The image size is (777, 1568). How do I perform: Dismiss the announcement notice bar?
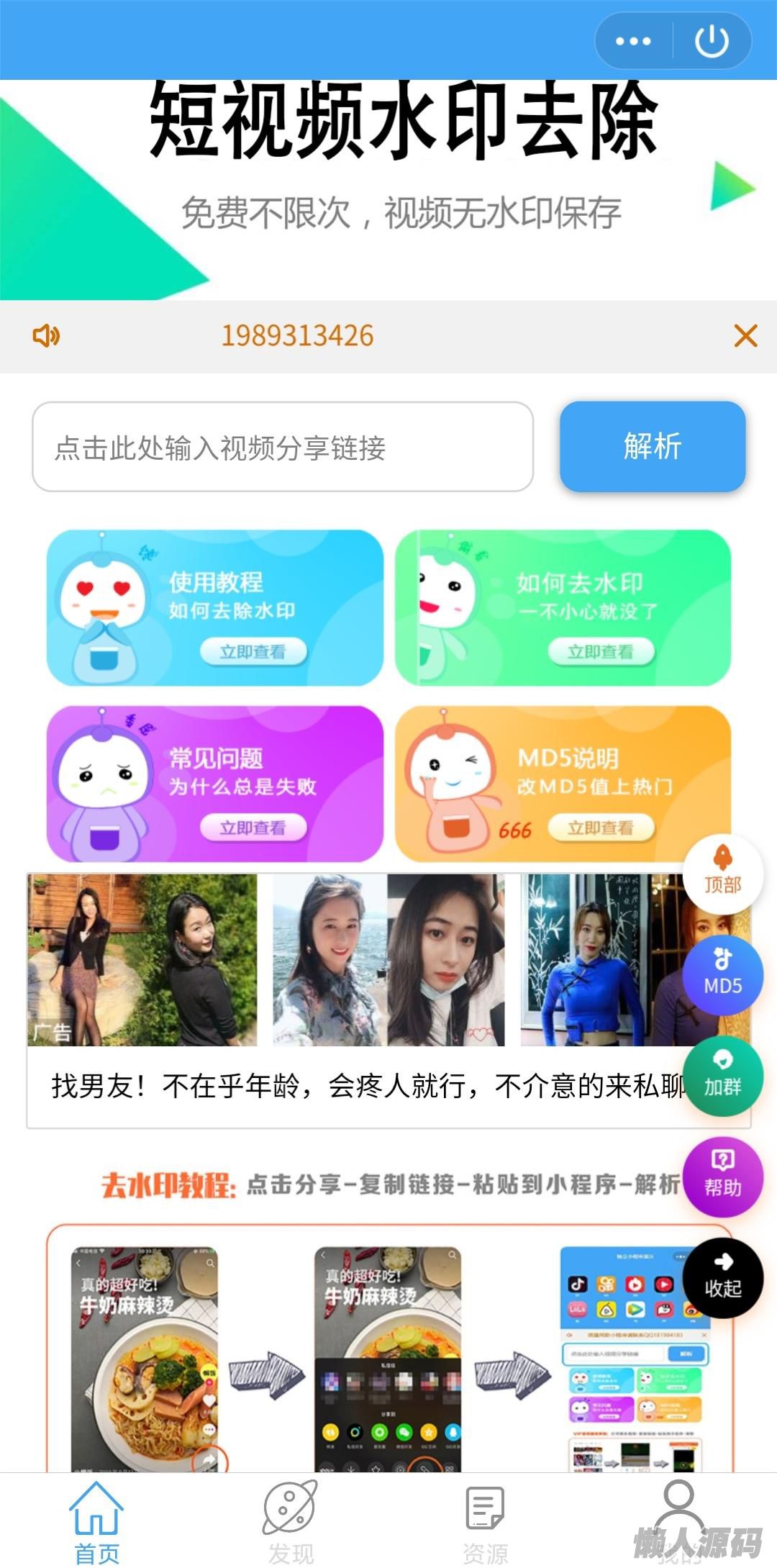tap(745, 335)
